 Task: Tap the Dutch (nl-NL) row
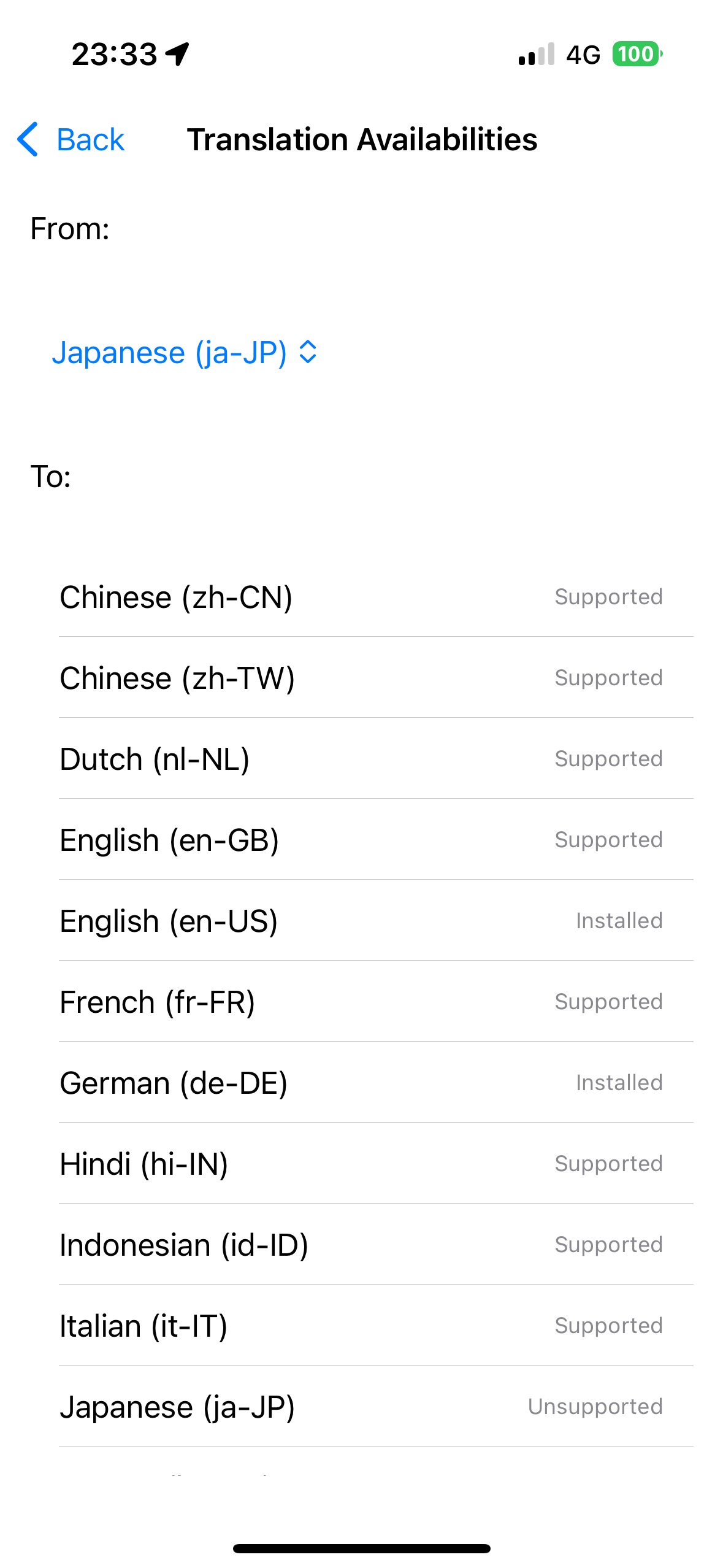click(361, 759)
